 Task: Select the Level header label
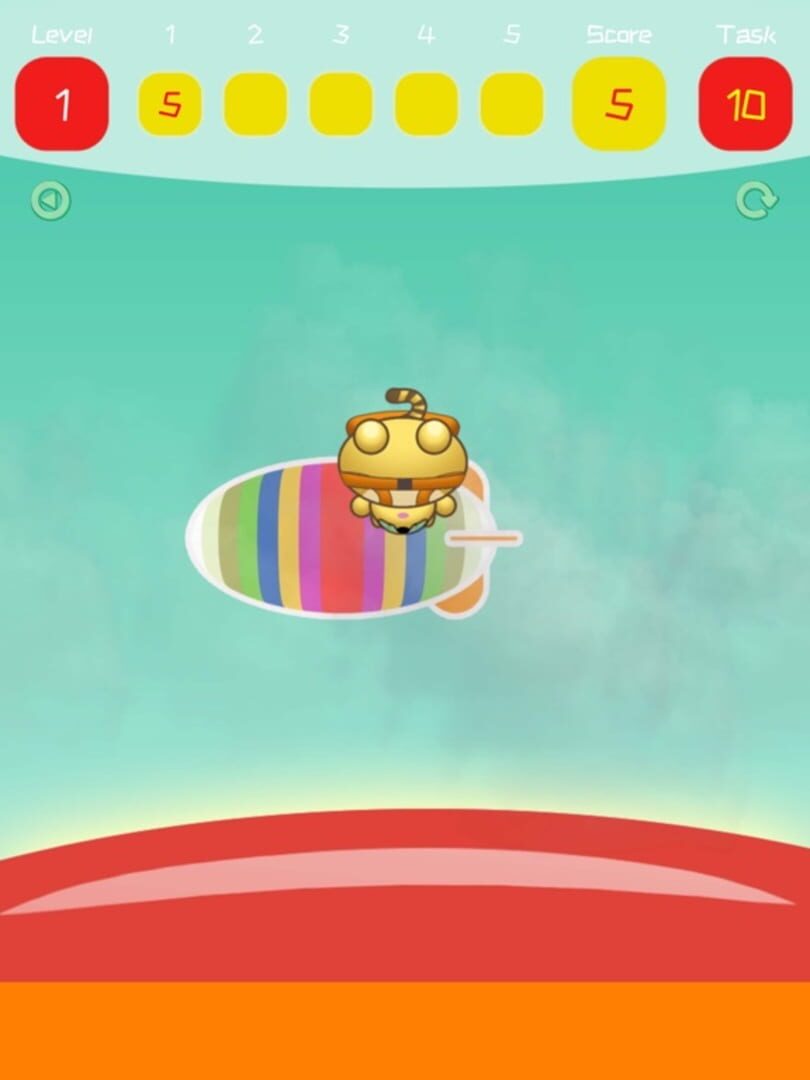point(62,36)
